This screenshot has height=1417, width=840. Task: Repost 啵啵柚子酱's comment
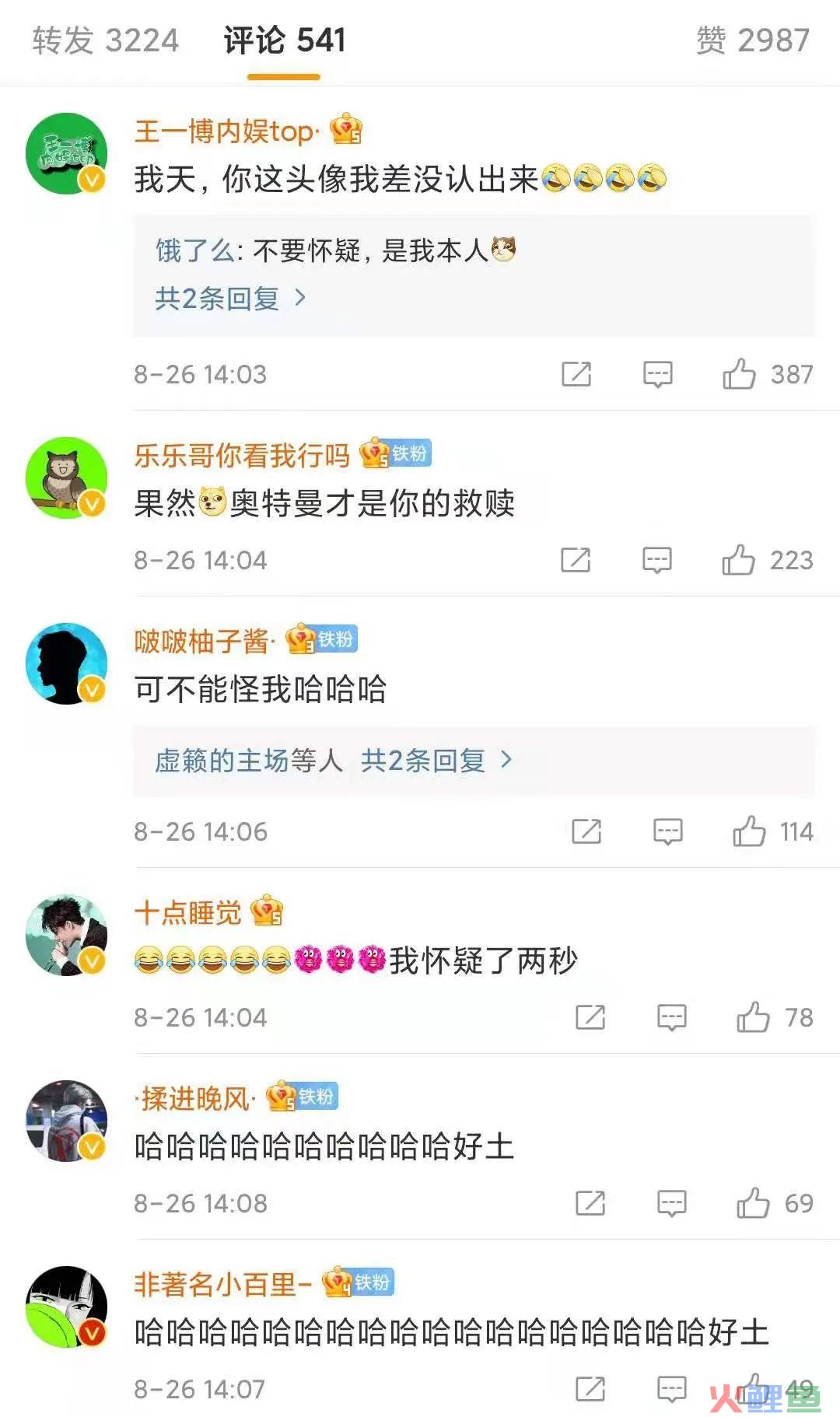(x=586, y=831)
